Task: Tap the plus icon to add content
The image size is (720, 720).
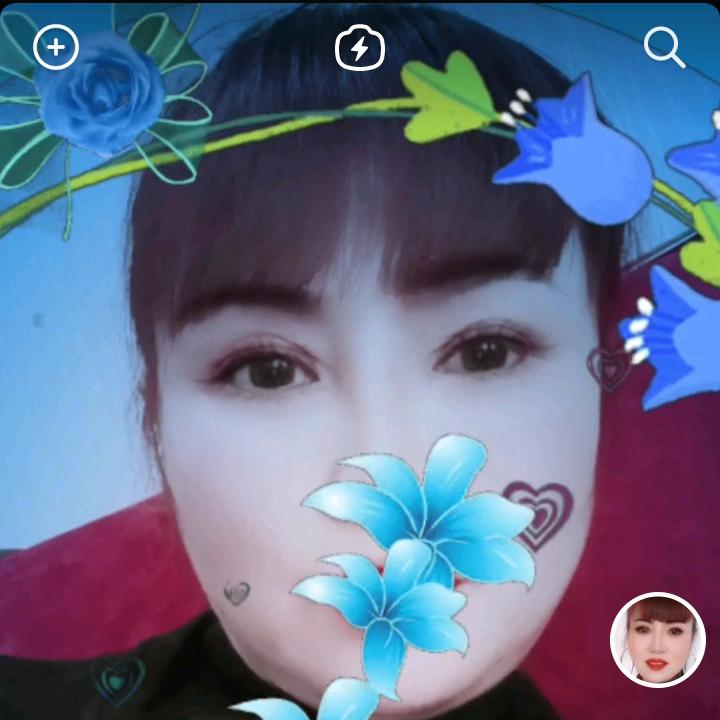Action: tap(56, 47)
